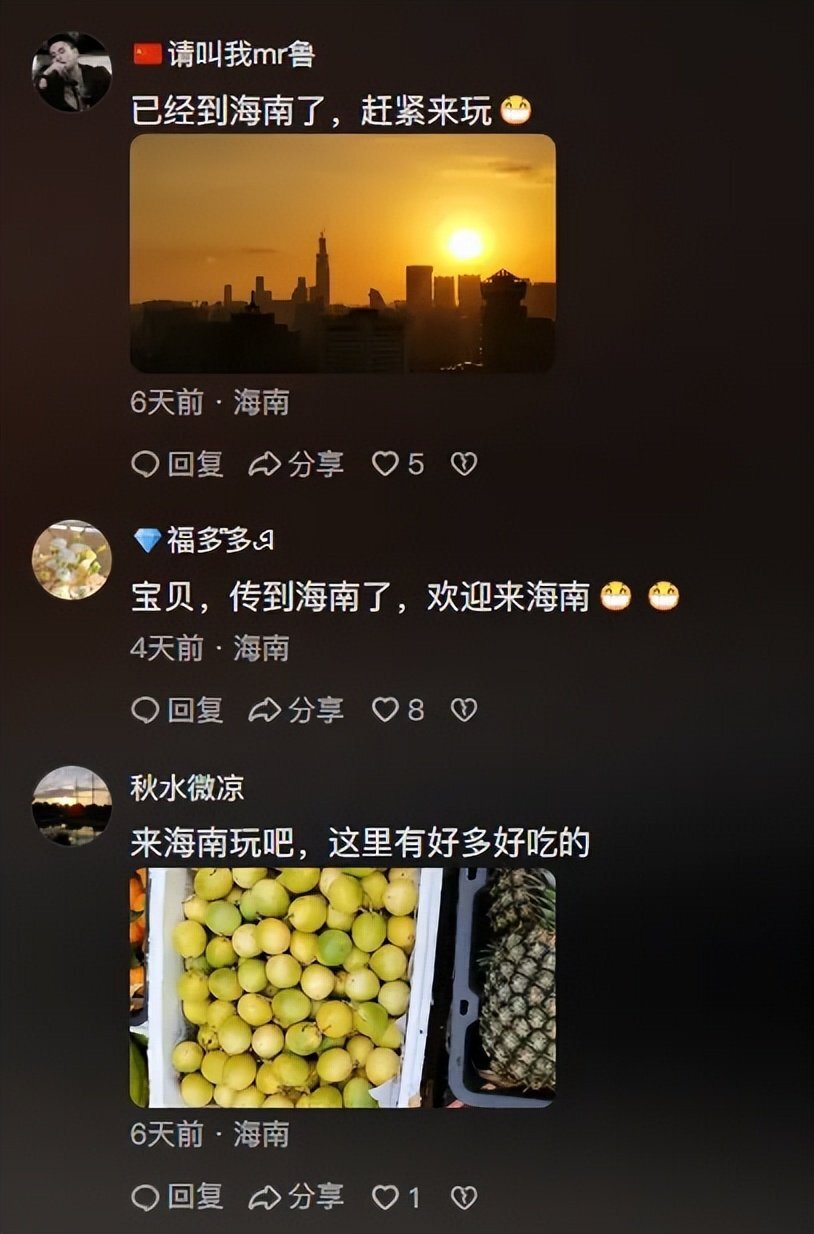Viewport: 814px width, 1234px height.
Task: Like 福多多's comment
Action: click(398, 710)
